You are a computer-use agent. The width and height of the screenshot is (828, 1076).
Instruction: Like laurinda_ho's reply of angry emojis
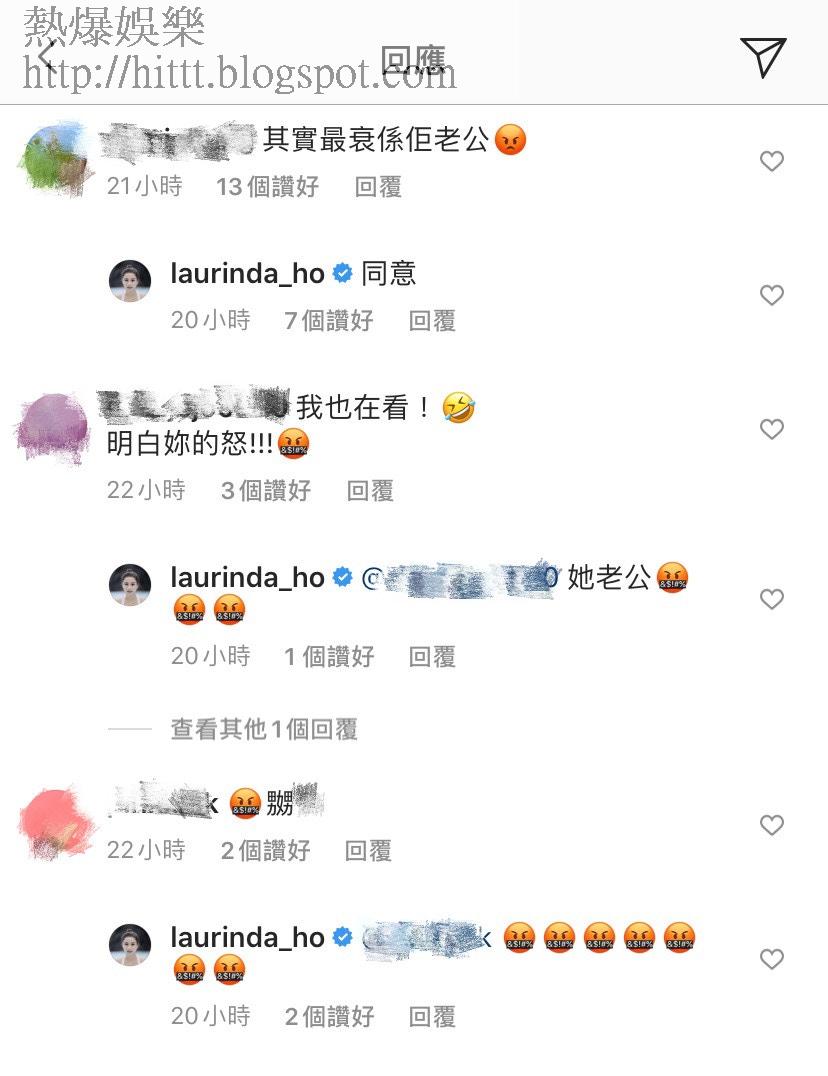coord(771,959)
